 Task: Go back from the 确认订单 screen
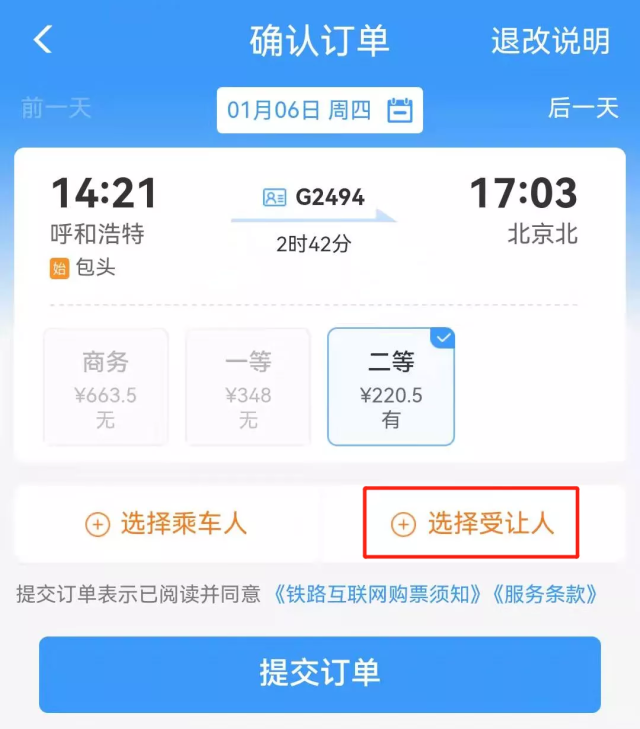[x=42, y=40]
